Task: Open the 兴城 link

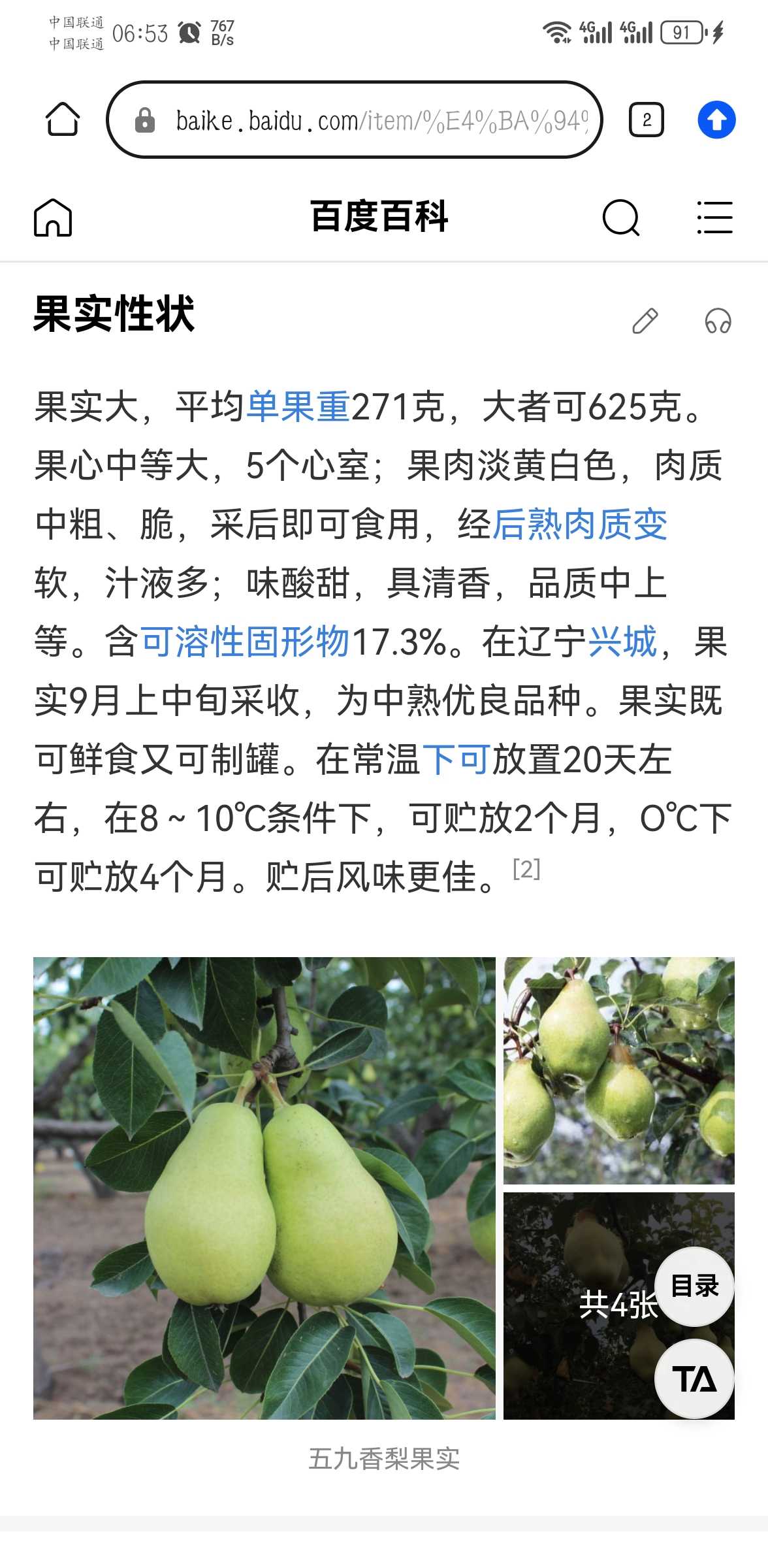Action: click(x=622, y=642)
